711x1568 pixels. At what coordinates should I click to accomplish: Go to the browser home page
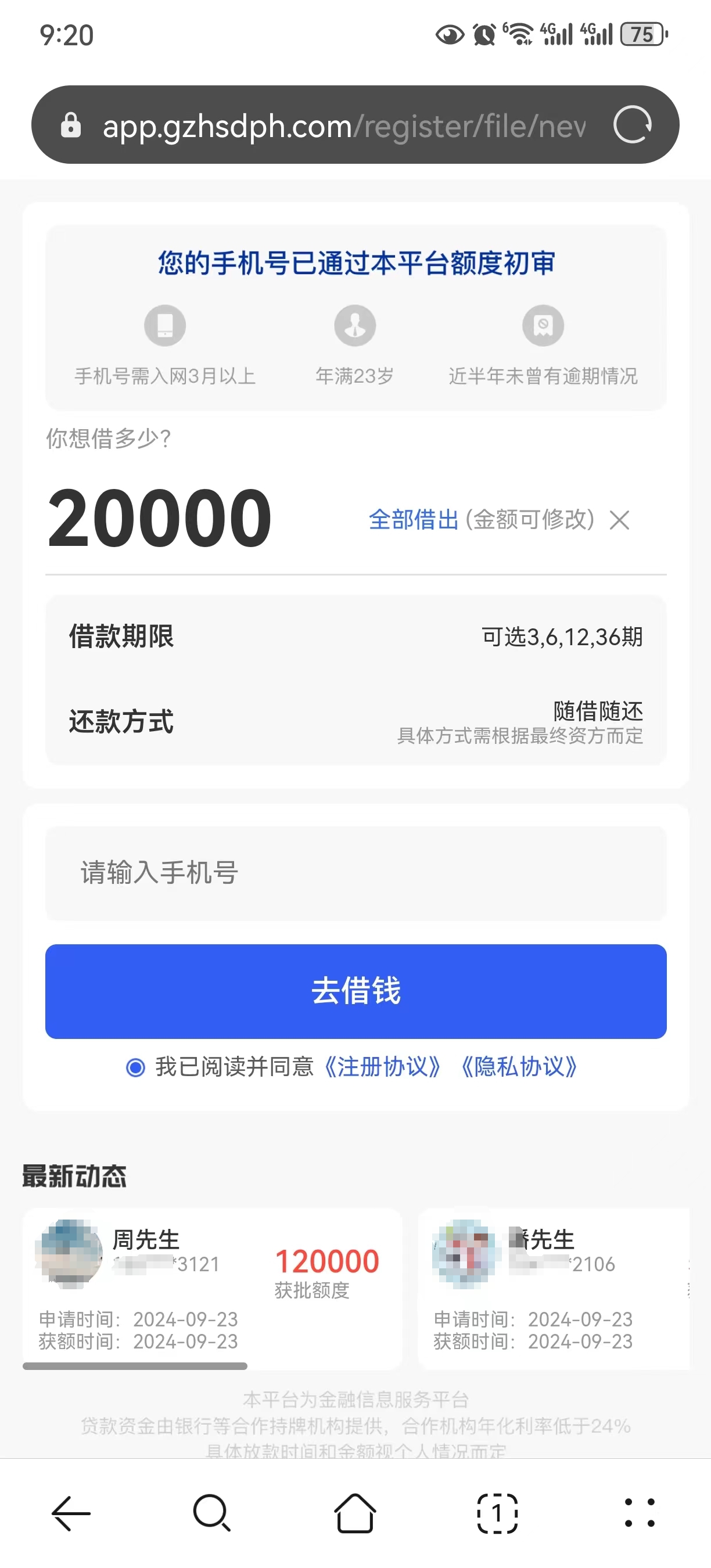355,1513
